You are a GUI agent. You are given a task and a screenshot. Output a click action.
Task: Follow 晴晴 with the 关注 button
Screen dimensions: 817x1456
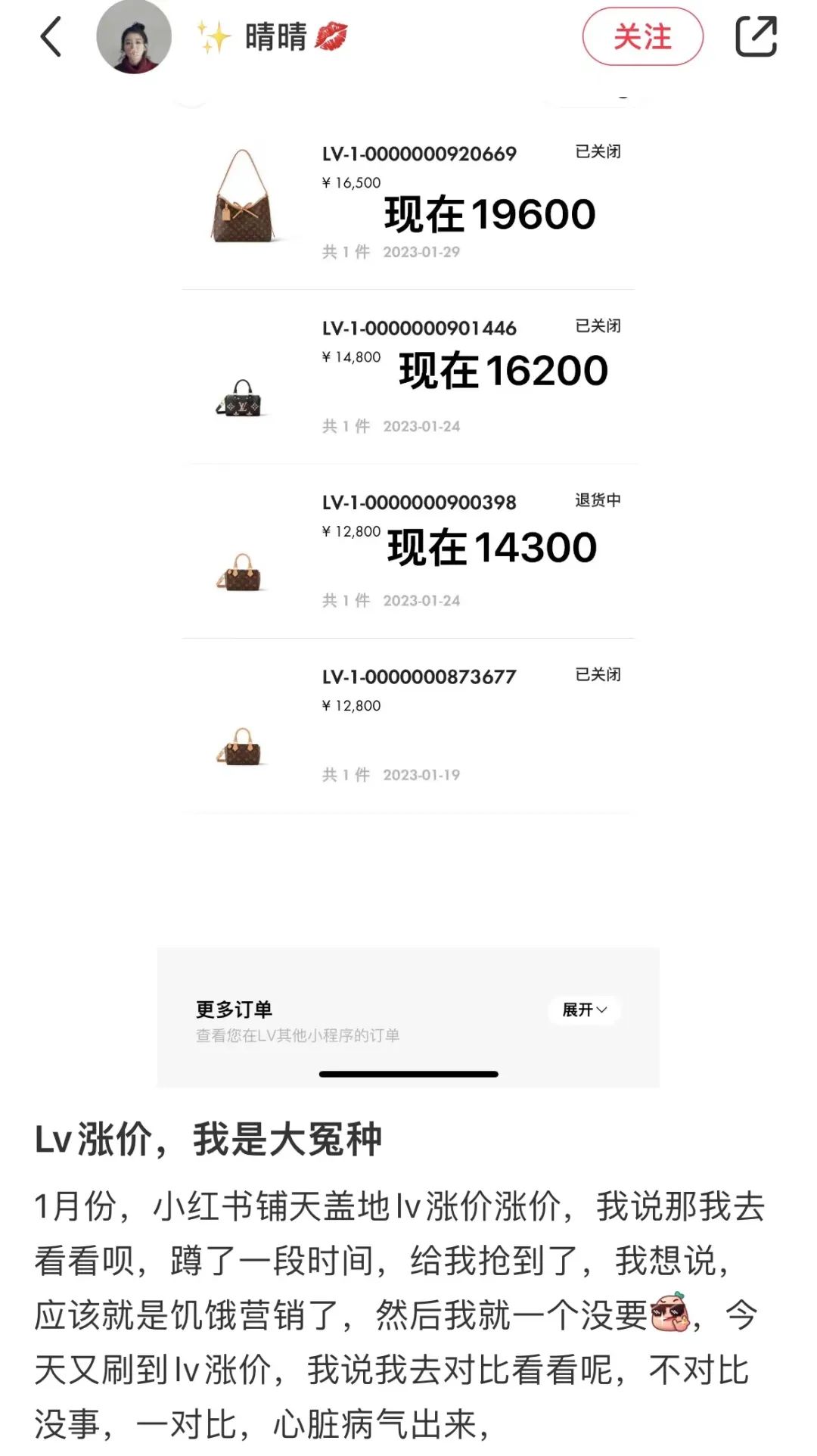pyautogui.click(x=642, y=37)
